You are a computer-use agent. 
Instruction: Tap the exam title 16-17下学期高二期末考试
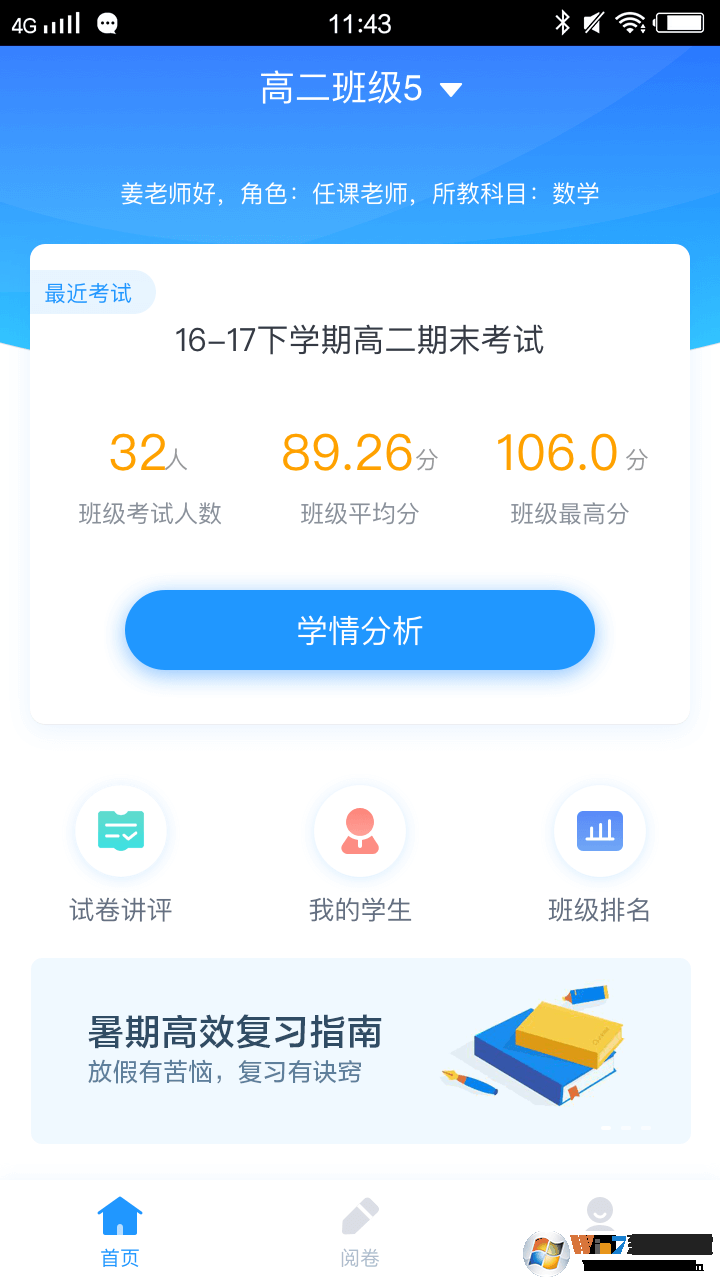360,342
